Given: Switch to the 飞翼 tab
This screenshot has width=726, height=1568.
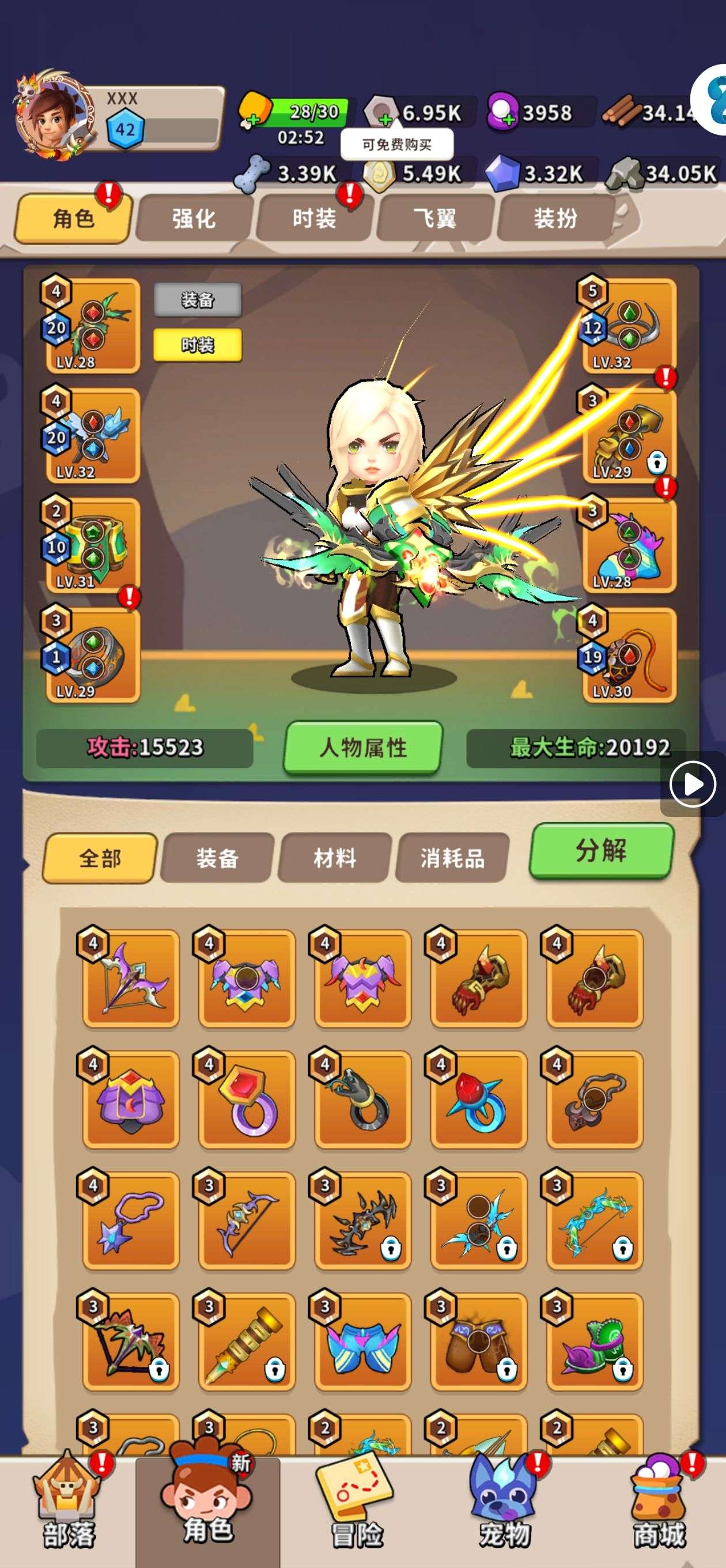Looking at the screenshot, I should [x=434, y=219].
